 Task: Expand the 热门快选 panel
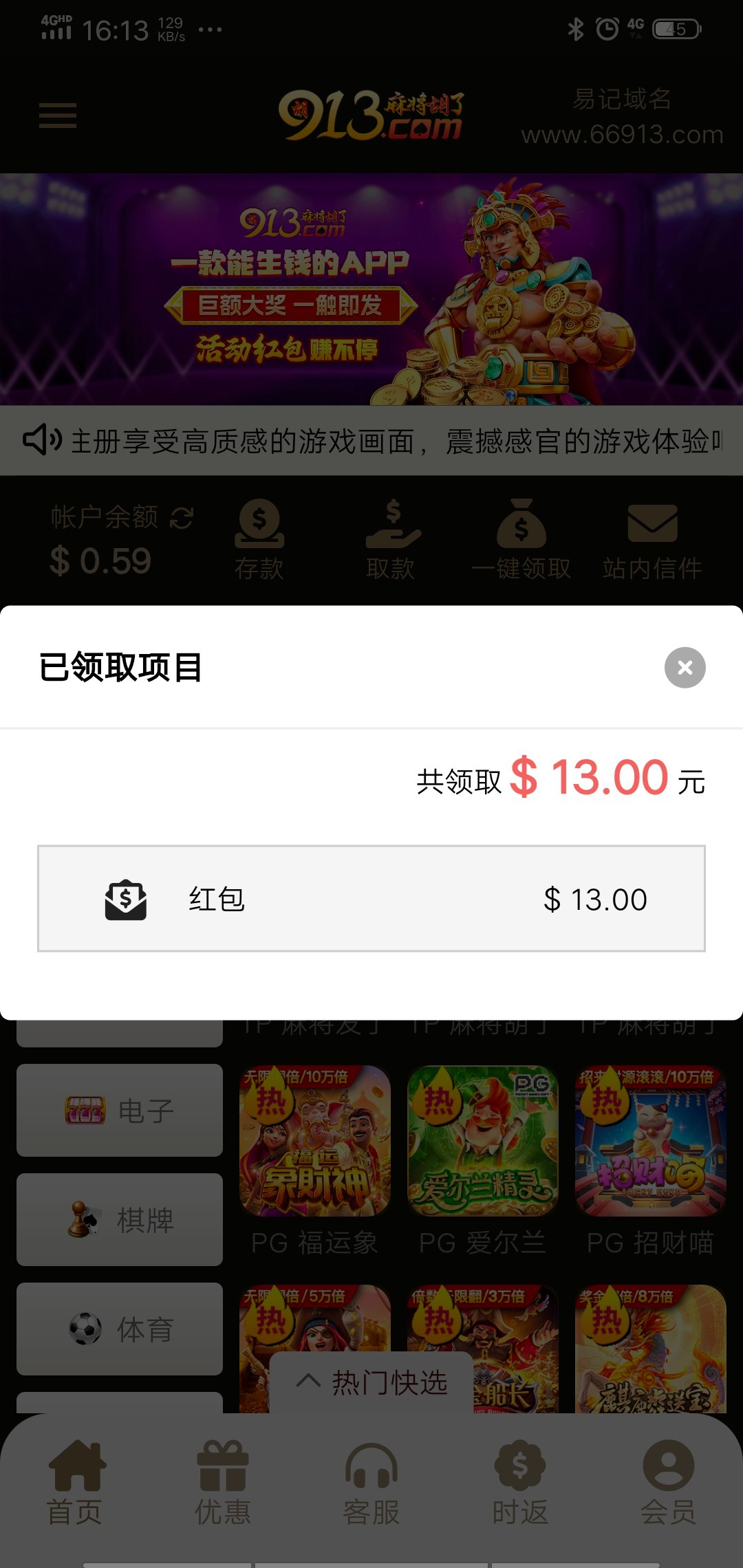click(371, 1382)
